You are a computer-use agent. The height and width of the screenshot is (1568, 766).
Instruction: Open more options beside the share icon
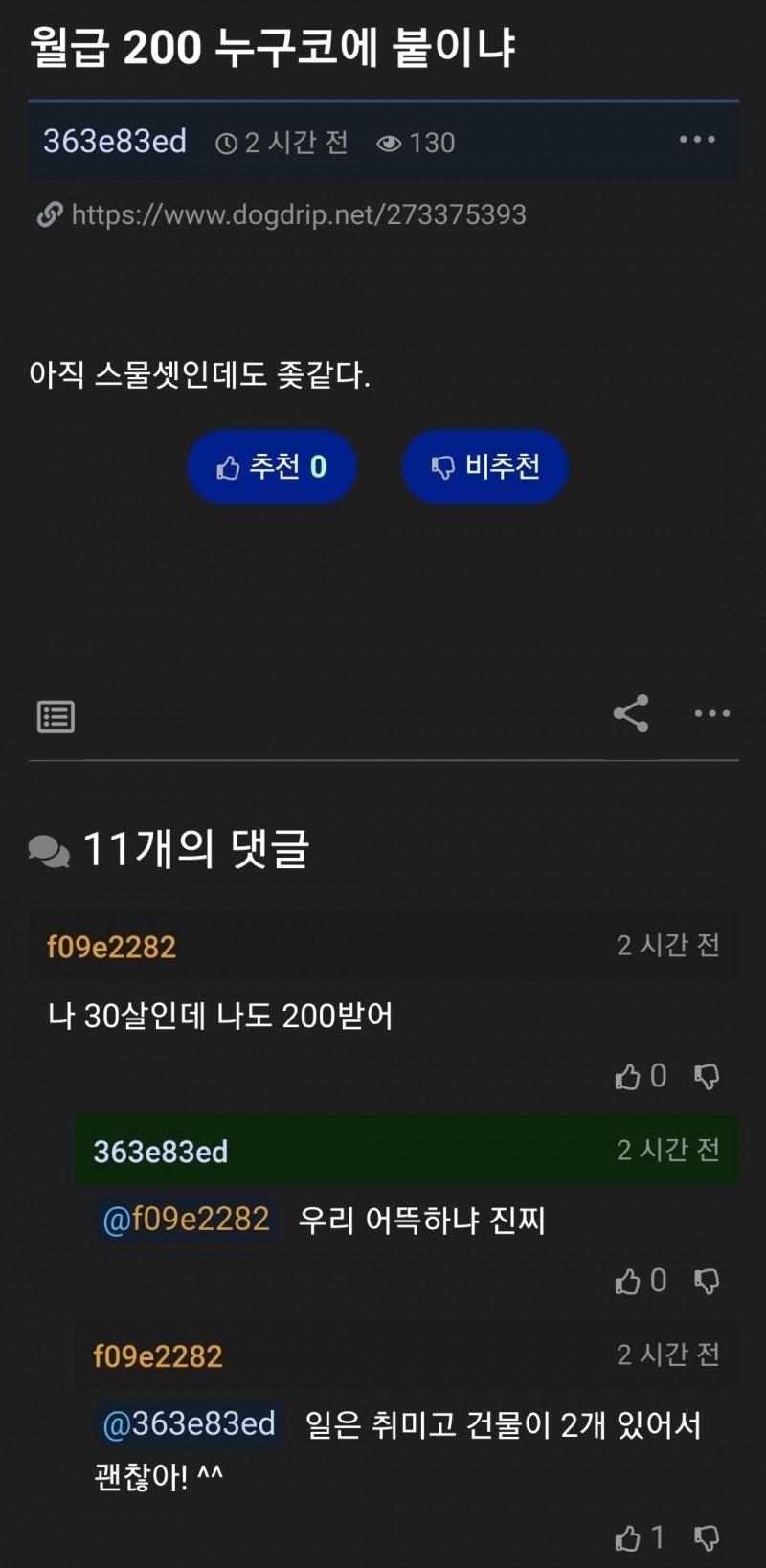click(x=712, y=713)
